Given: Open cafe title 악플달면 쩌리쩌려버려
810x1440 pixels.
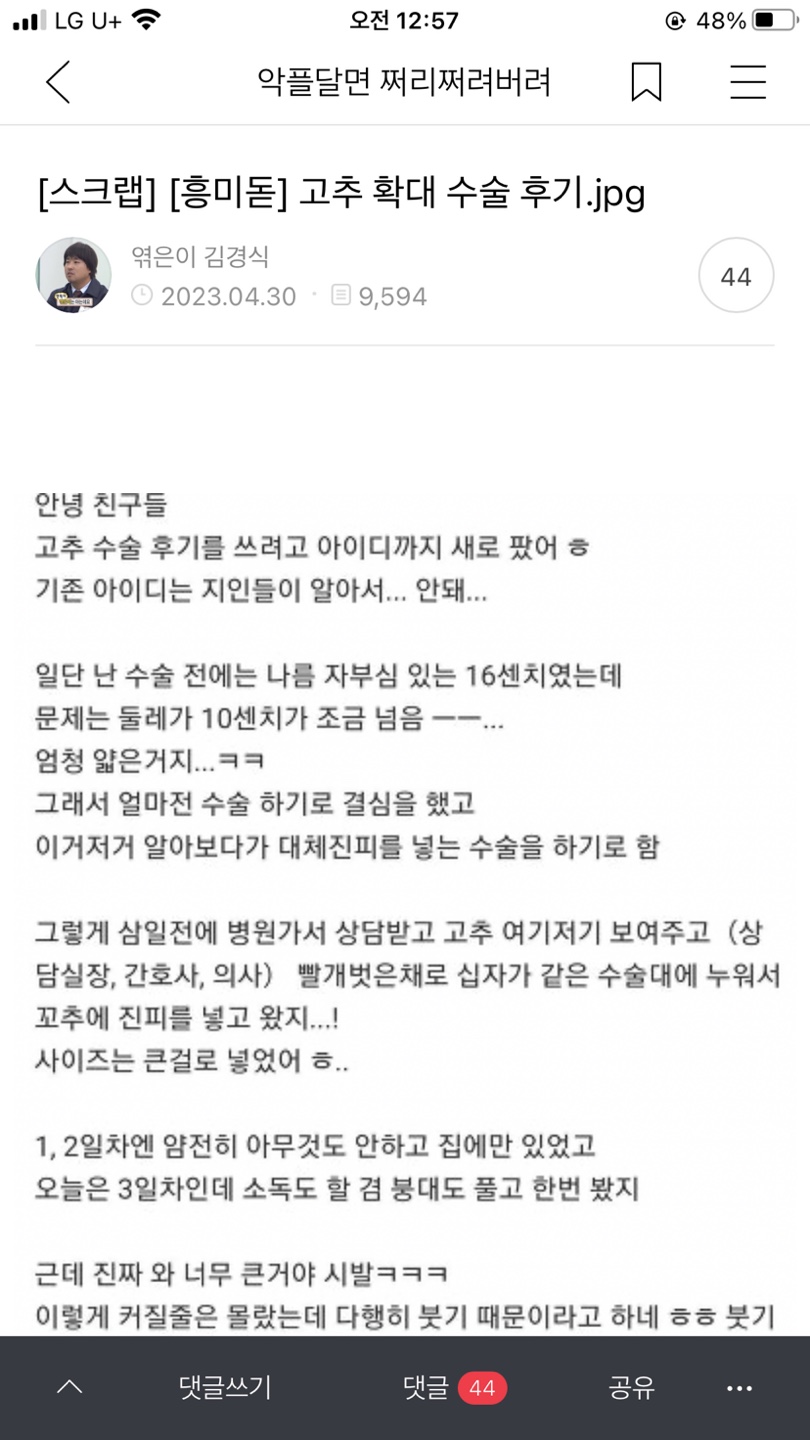Looking at the screenshot, I should [404, 82].
